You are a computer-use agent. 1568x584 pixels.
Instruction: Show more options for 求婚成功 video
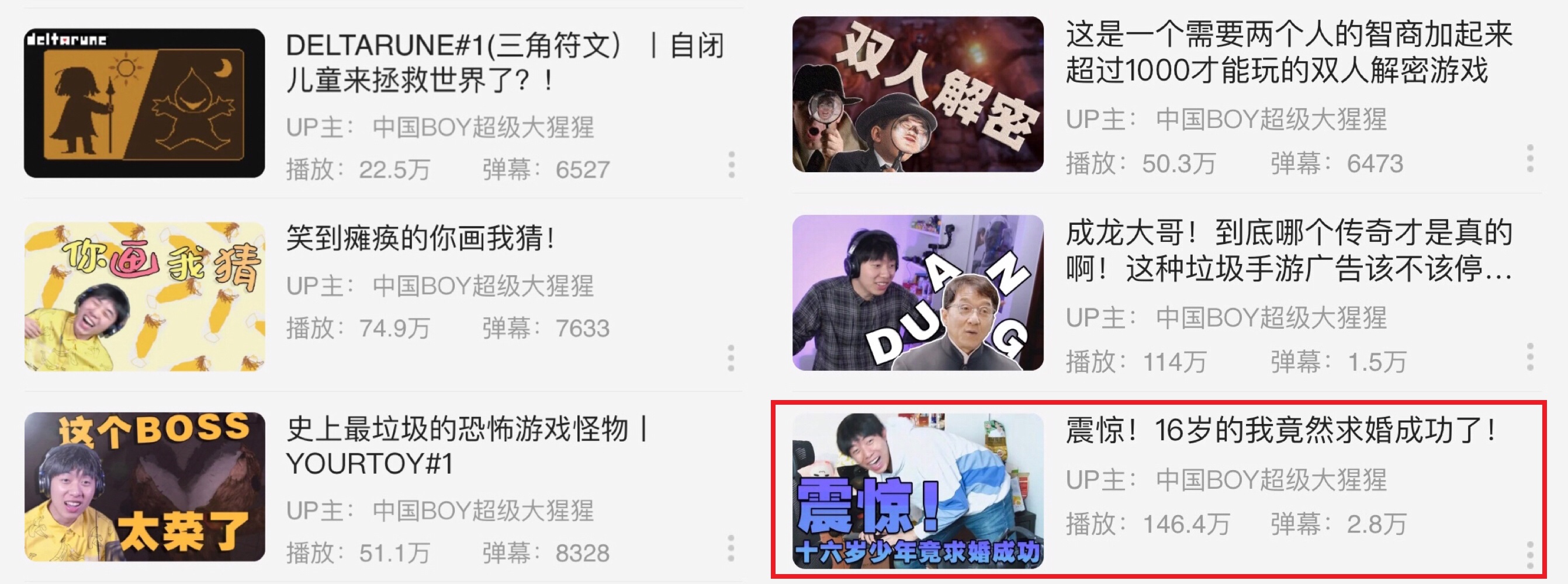coord(1529,555)
